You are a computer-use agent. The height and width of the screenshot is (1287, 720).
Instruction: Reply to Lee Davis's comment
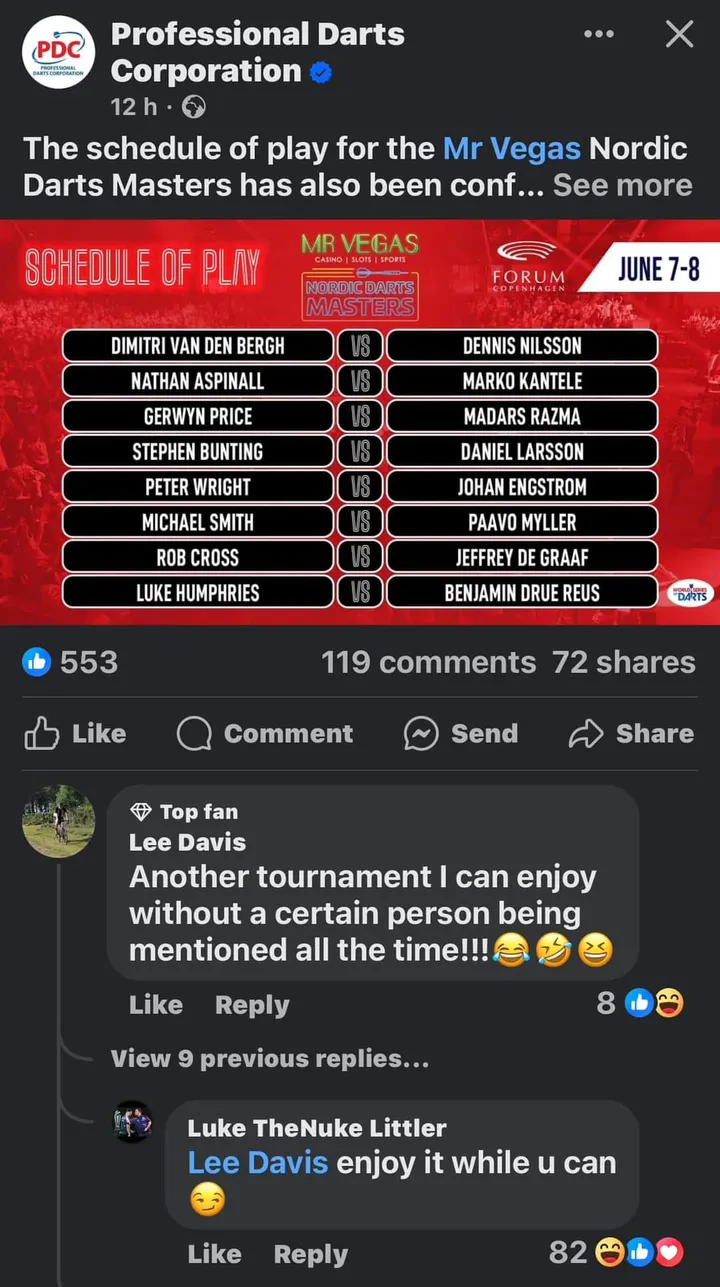coord(252,1005)
